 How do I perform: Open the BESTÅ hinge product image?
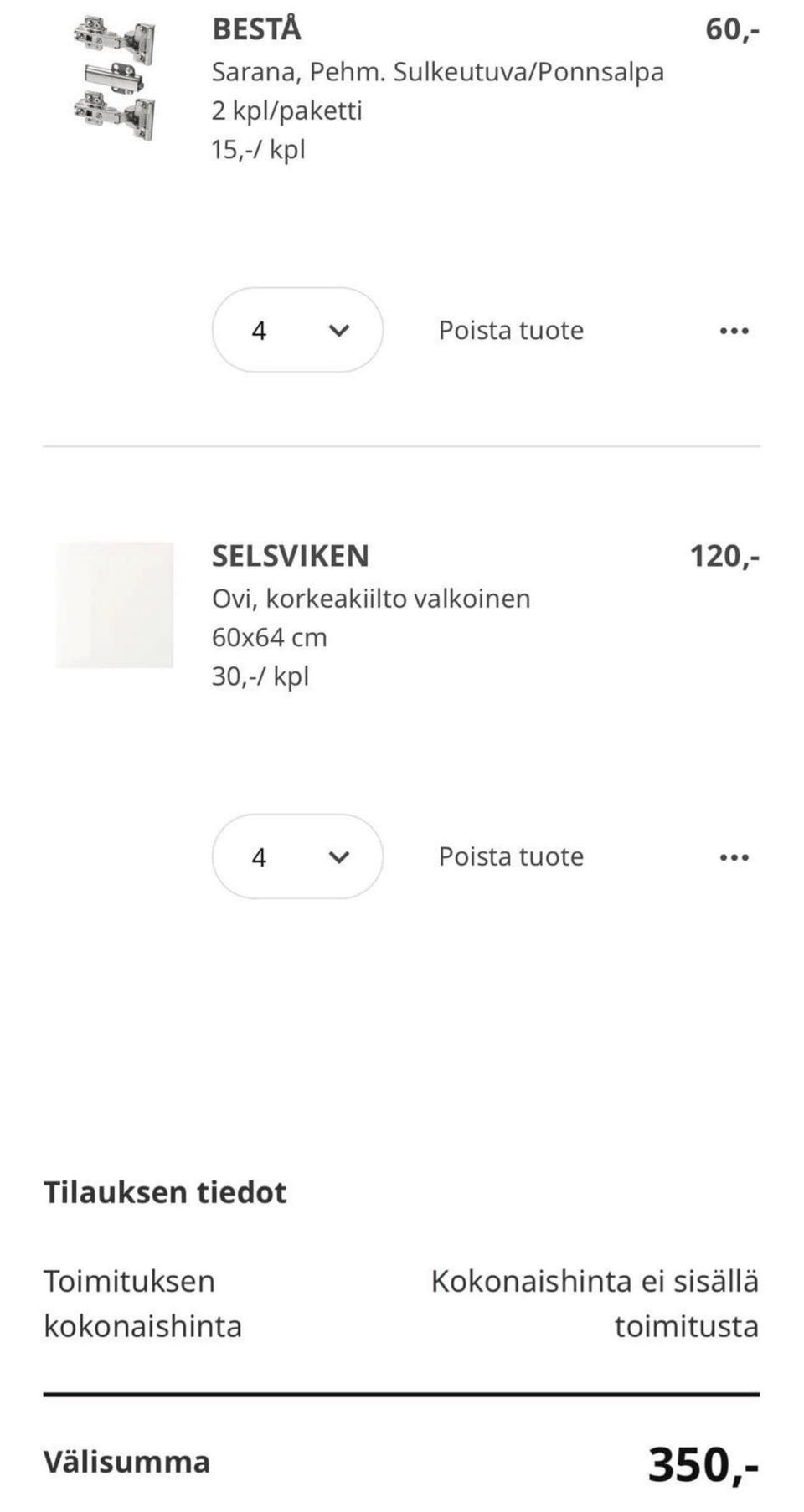(x=114, y=80)
